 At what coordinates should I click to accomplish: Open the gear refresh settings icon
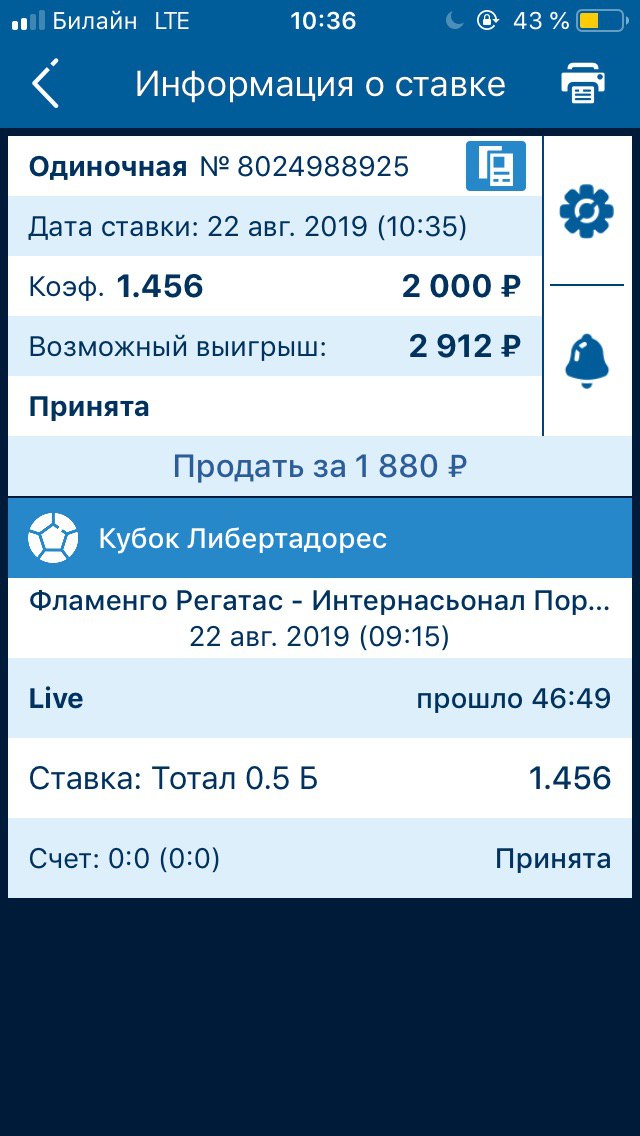point(586,211)
